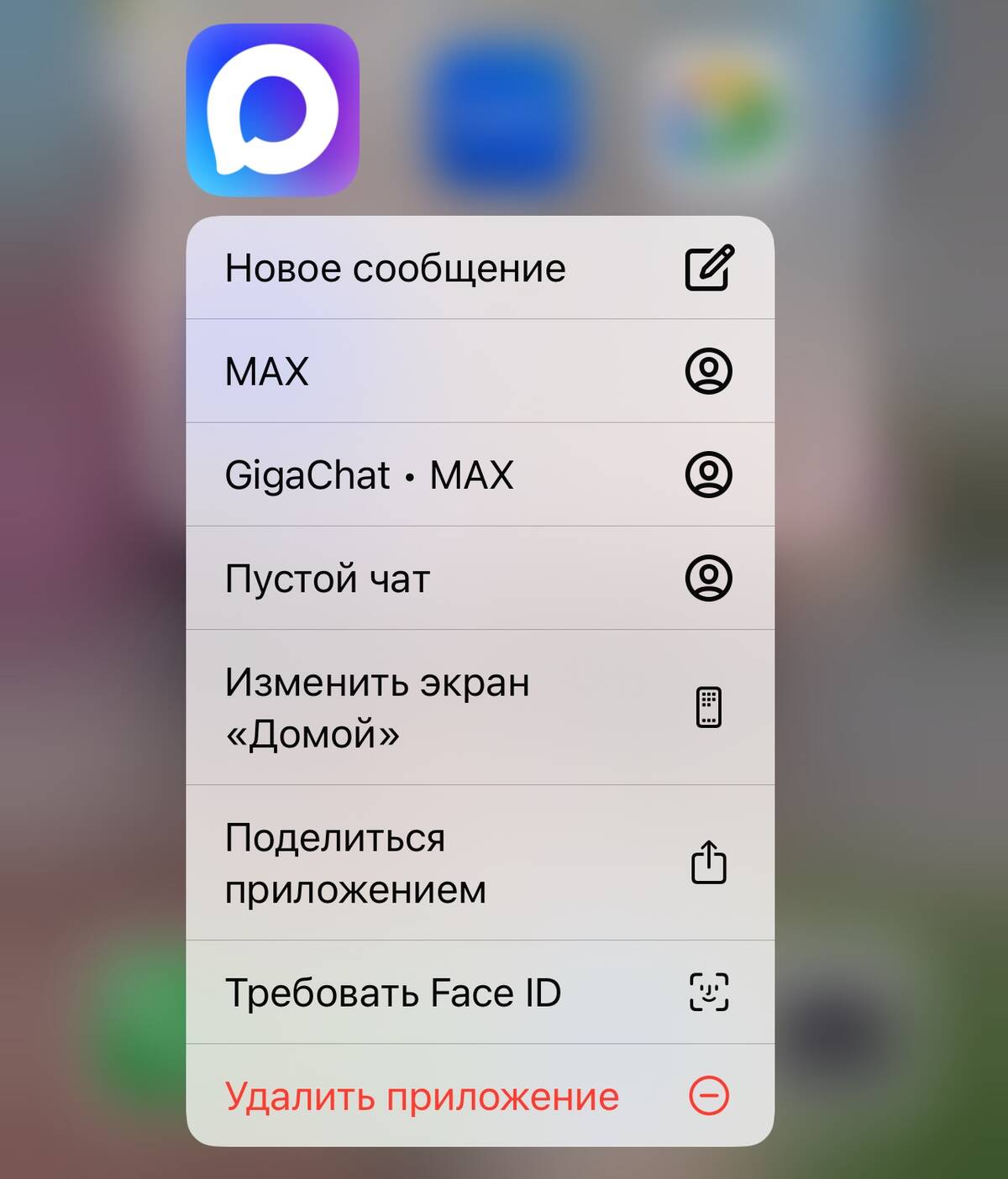
Task: Open the GigaChat • MAX chat shortcut
Action: [479, 475]
